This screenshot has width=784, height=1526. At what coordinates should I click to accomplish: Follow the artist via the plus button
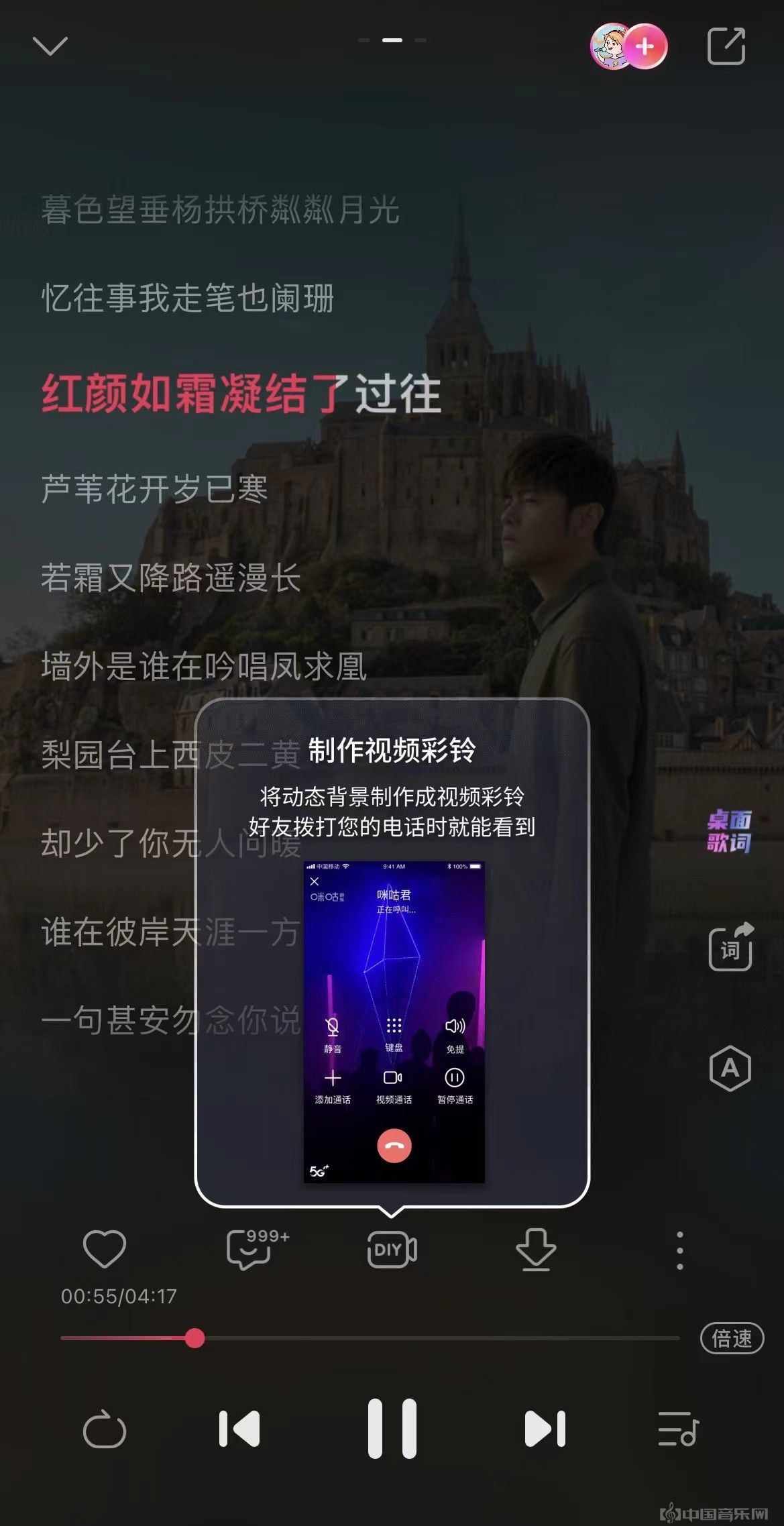645,46
